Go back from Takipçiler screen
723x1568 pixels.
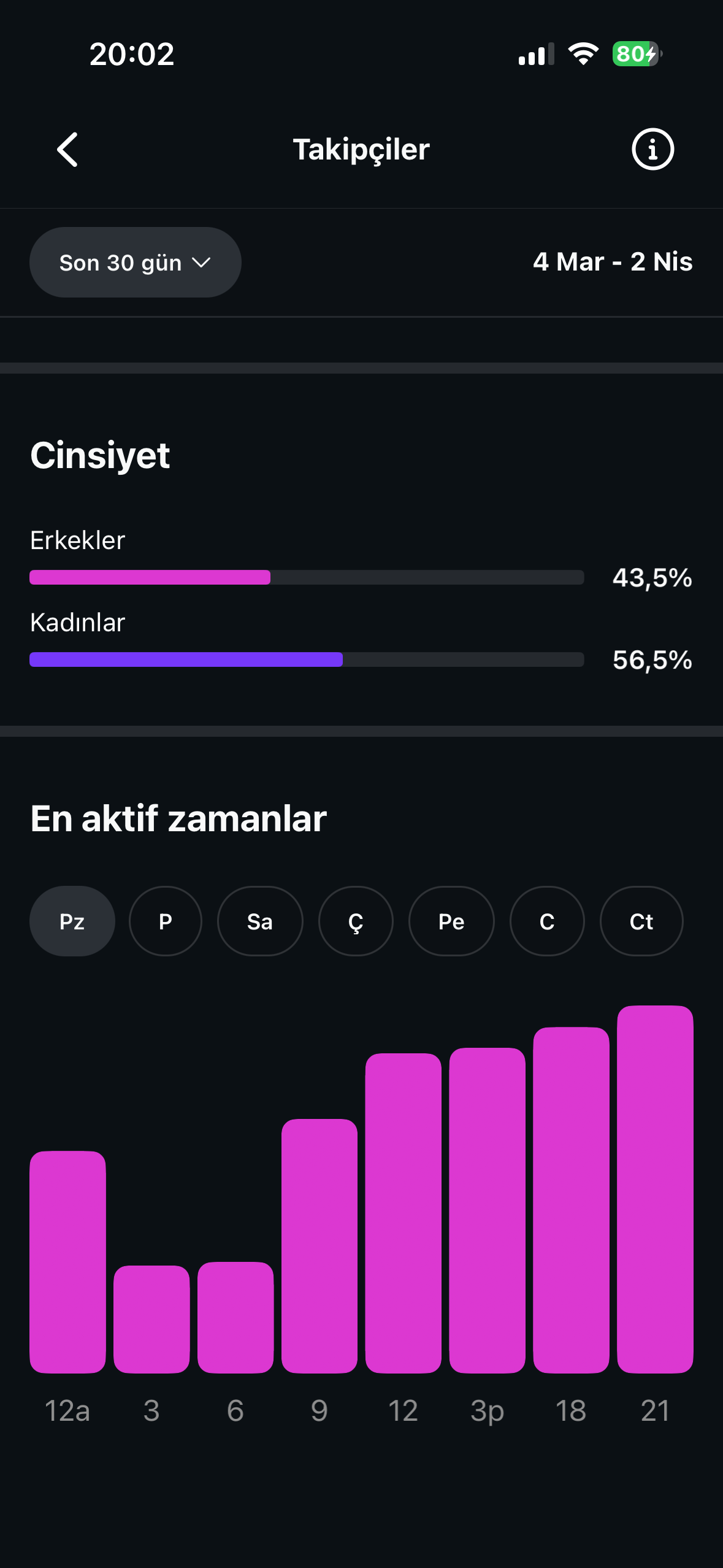[x=67, y=150]
